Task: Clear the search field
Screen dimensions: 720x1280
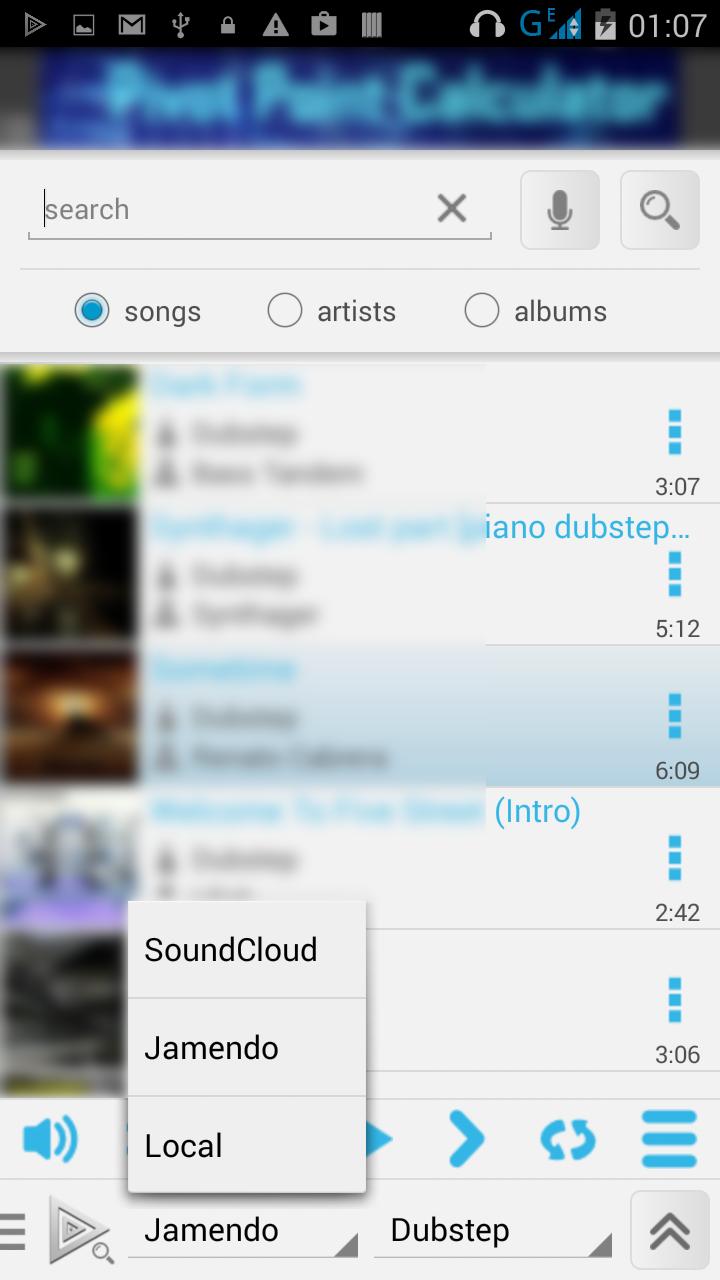Action: (452, 209)
